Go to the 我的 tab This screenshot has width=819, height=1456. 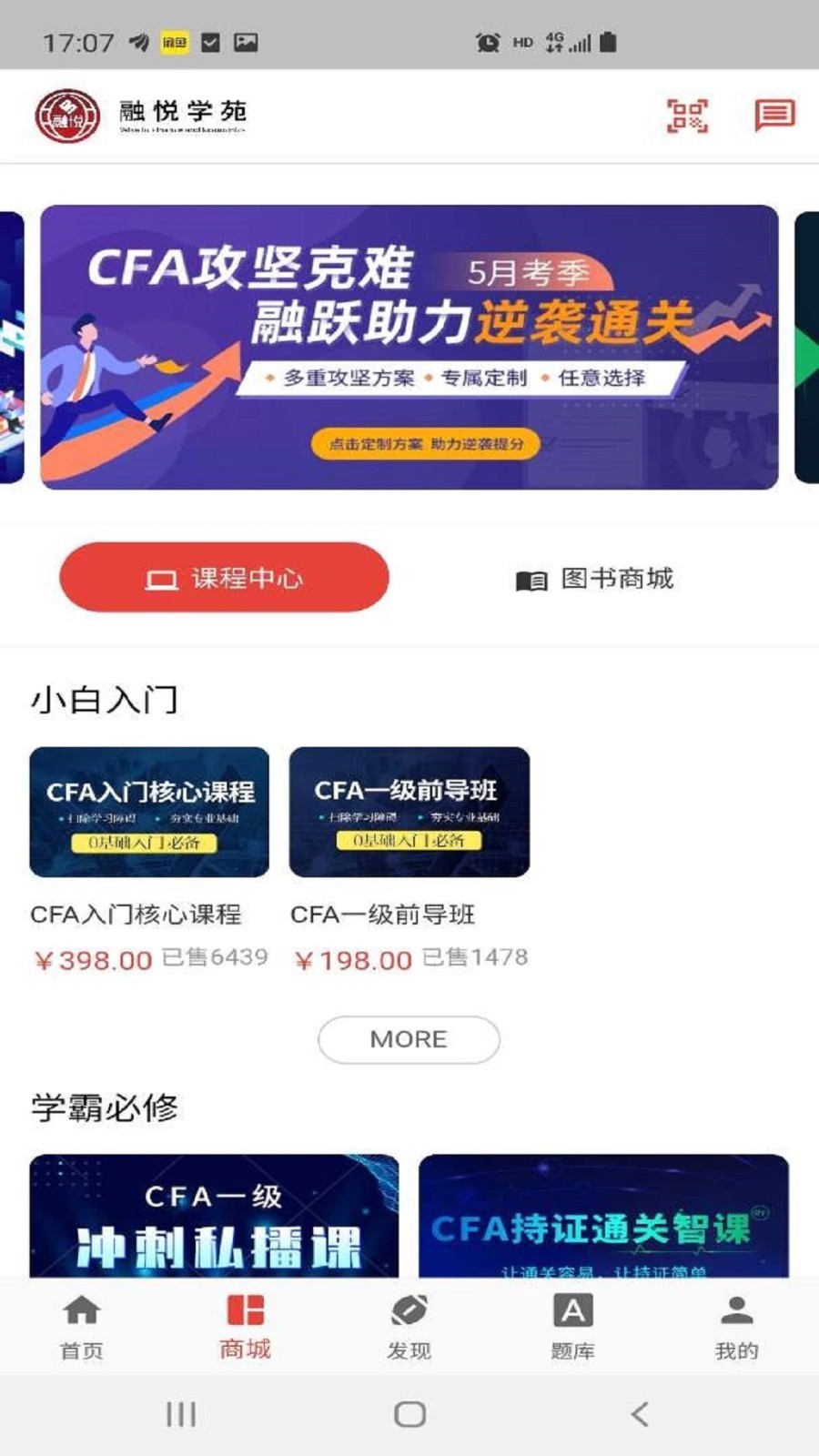click(x=737, y=1327)
